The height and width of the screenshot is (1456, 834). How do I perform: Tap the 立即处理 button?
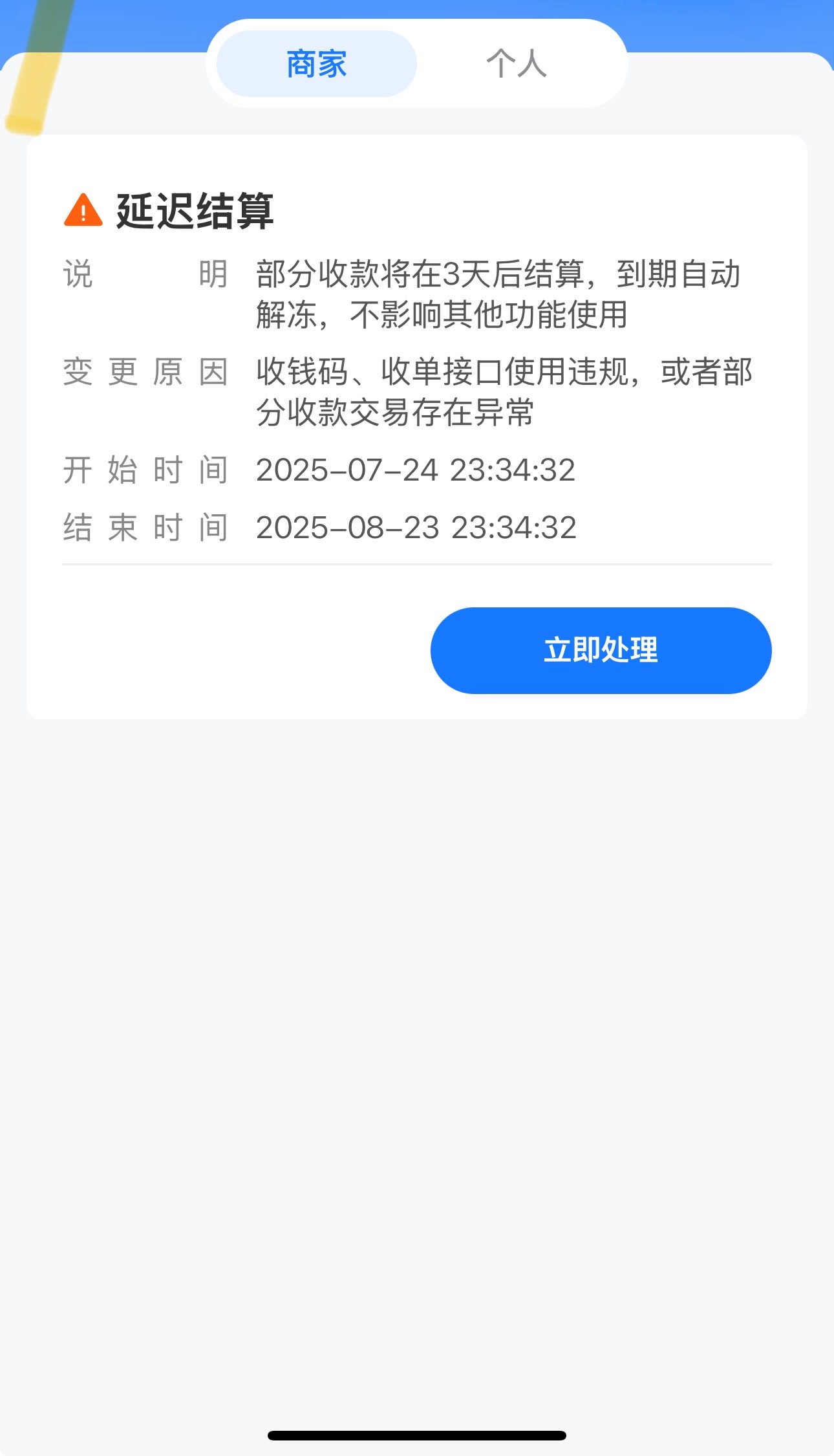pyautogui.click(x=601, y=650)
